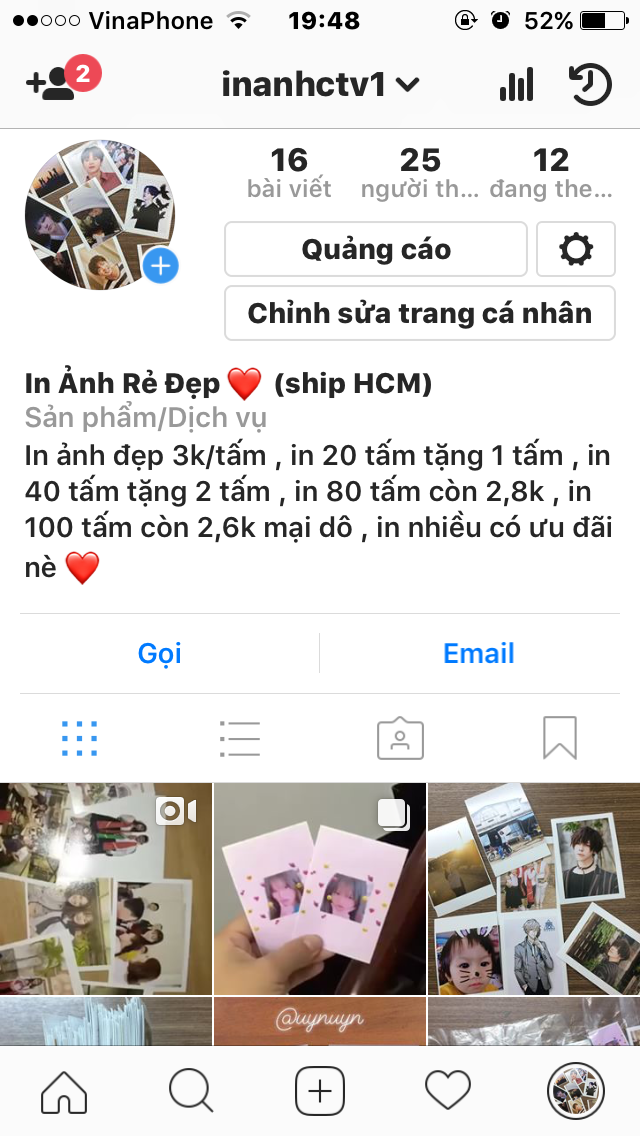640x1136 pixels.
Task: Open insights bar chart icon
Action: tap(516, 84)
